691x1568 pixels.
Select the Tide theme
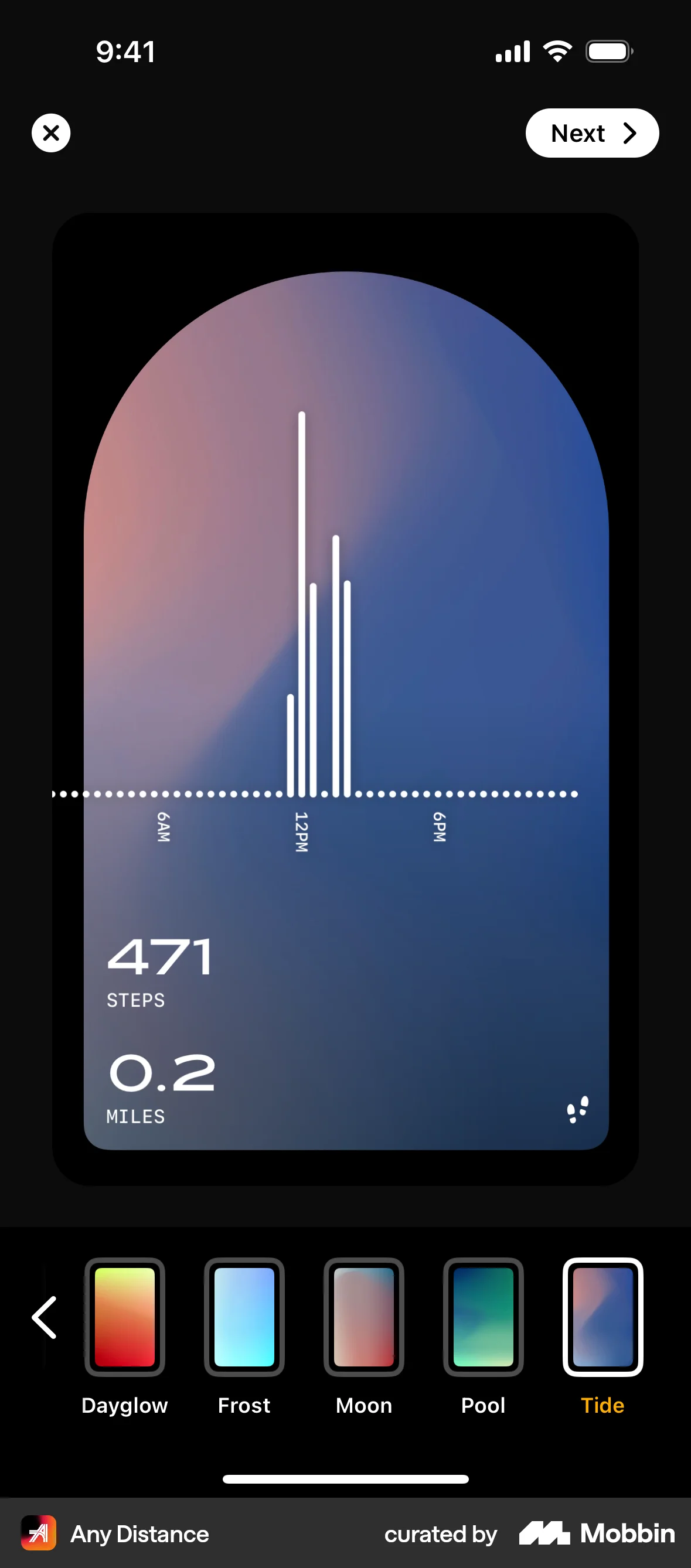click(602, 1318)
